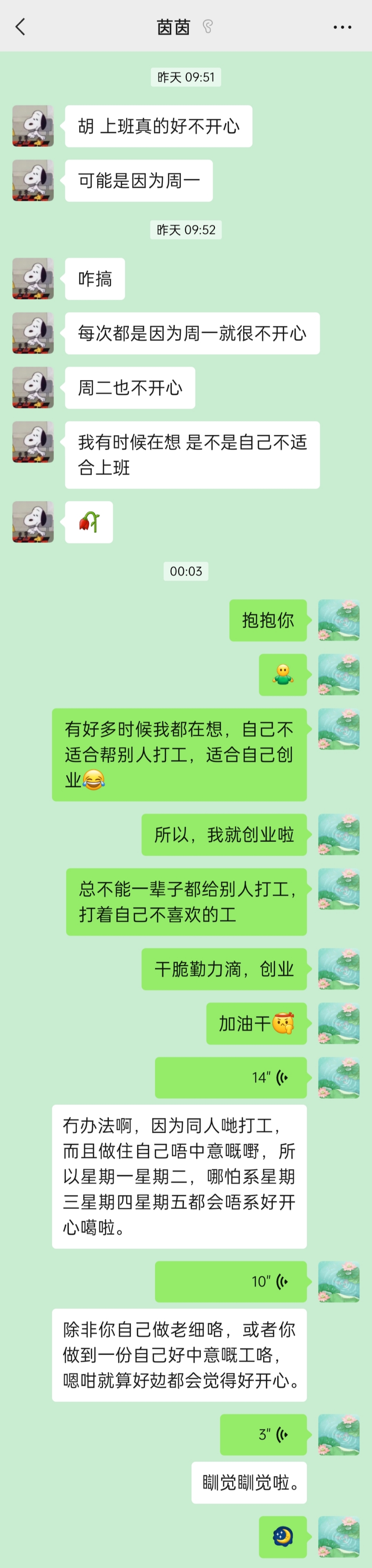Play the 10-second voice message
The image size is (372, 1568).
pyautogui.click(x=231, y=1281)
